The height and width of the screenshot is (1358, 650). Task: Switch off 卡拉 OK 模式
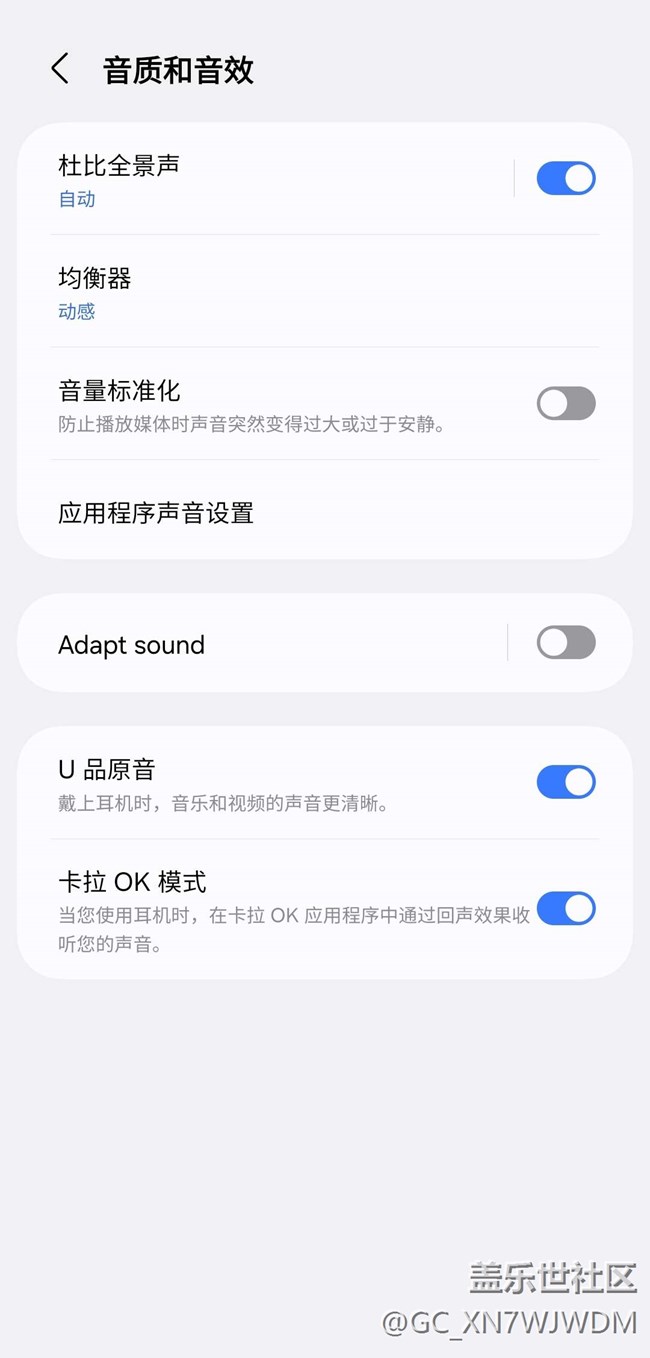(566, 909)
